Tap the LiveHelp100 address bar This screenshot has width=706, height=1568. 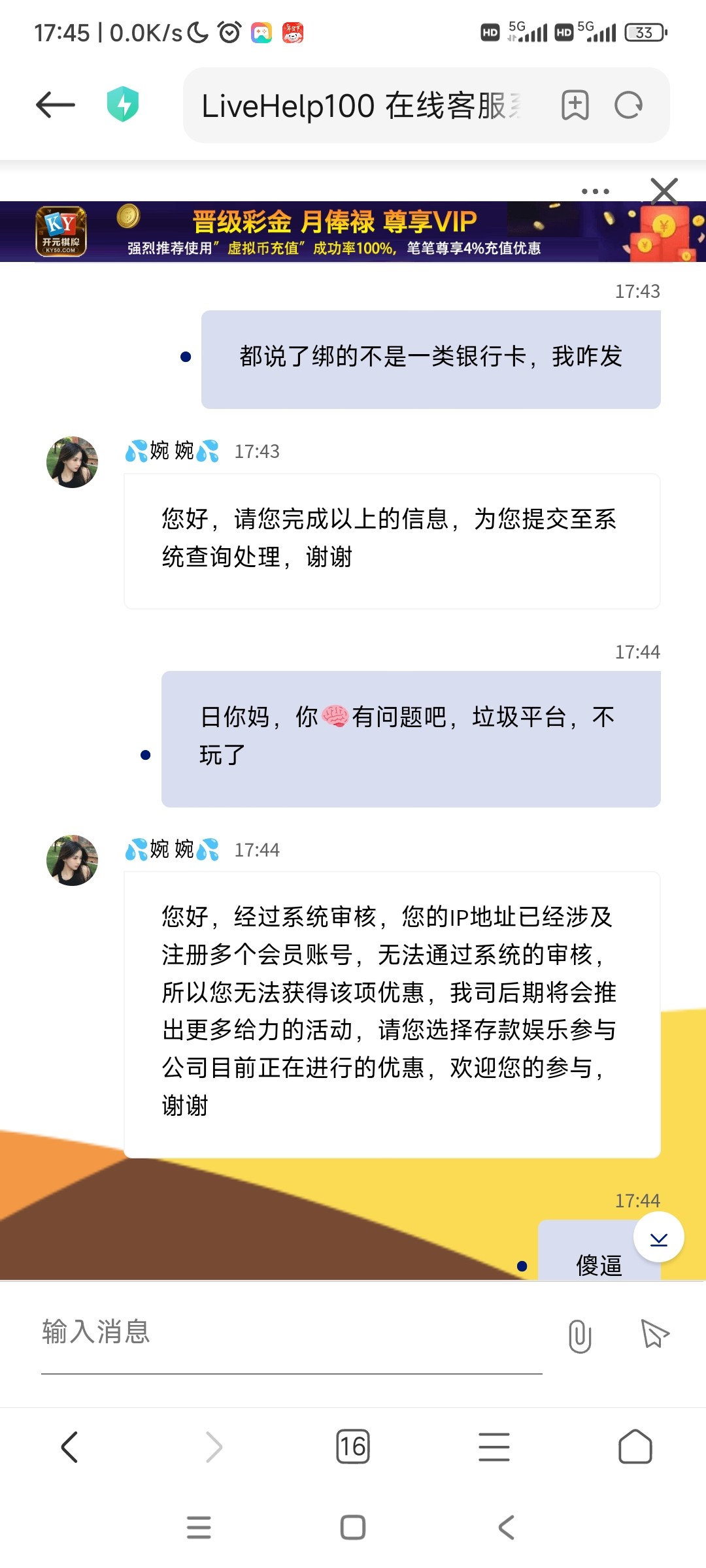coord(360,106)
